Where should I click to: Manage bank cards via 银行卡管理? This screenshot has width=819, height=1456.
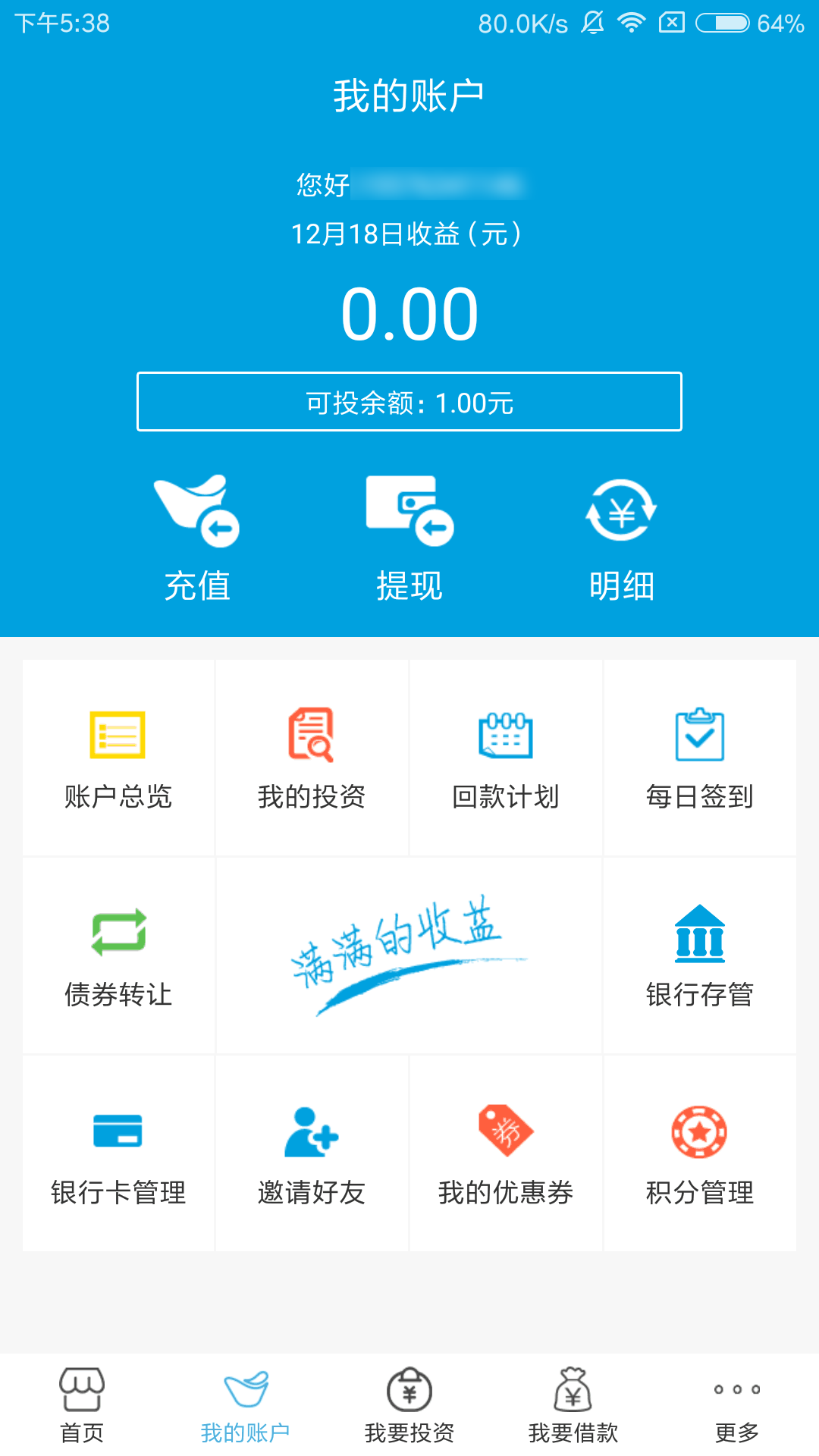[118, 1153]
